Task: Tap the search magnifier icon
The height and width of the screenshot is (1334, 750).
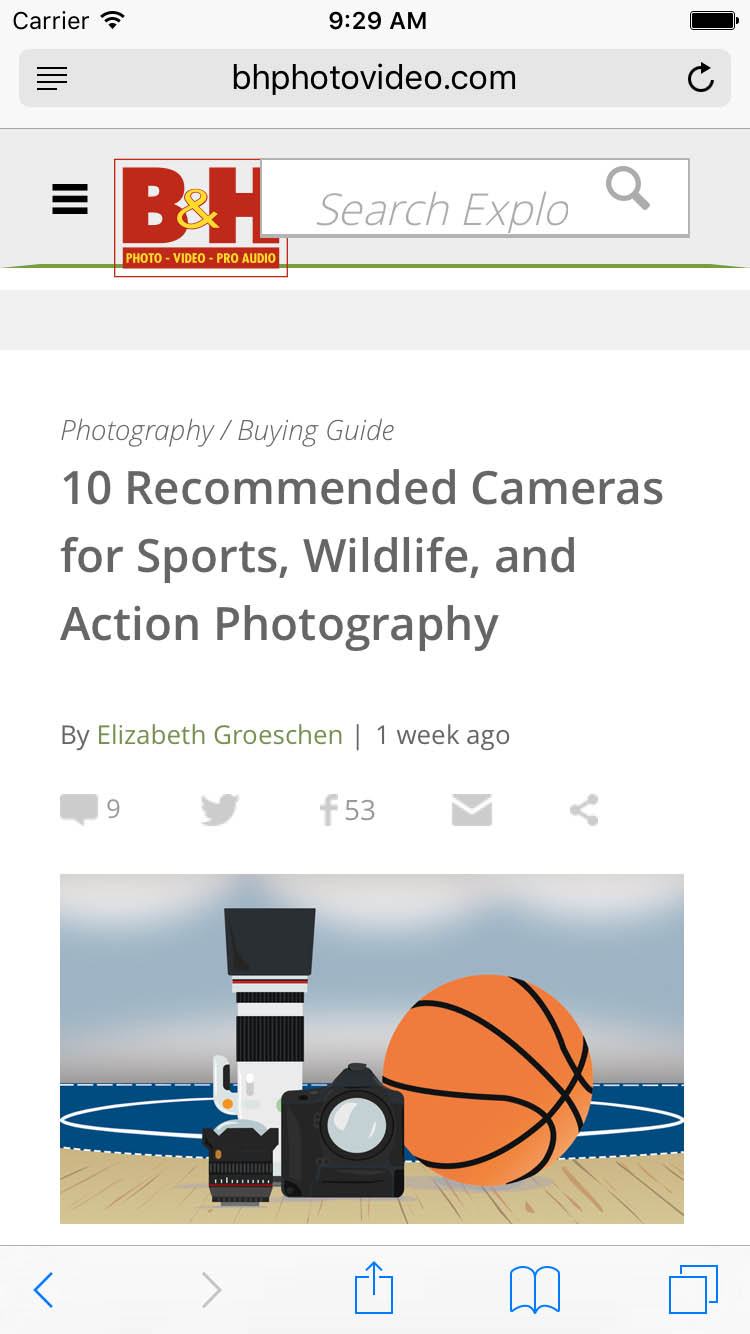Action: click(627, 190)
